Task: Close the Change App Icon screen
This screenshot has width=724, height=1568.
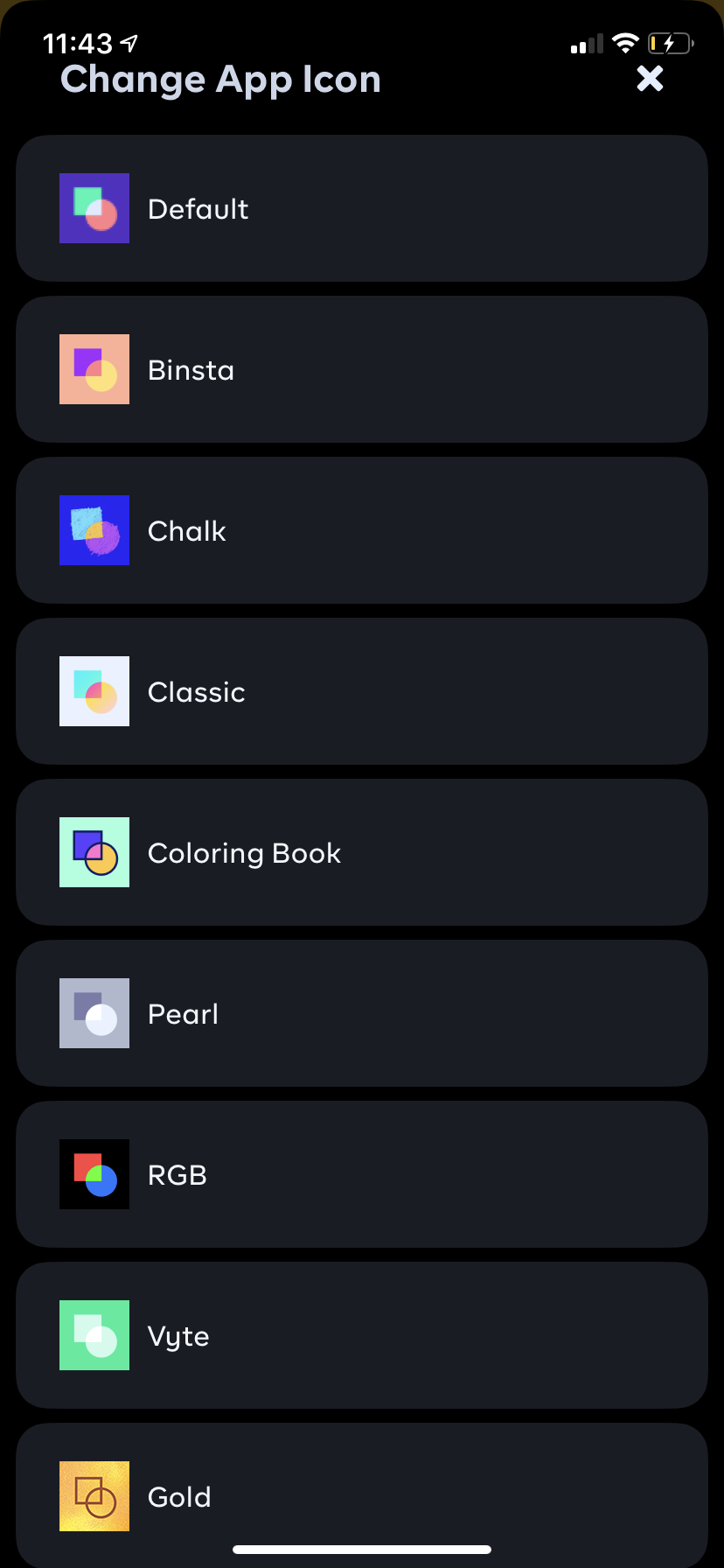Action: (x=650, y=79)
